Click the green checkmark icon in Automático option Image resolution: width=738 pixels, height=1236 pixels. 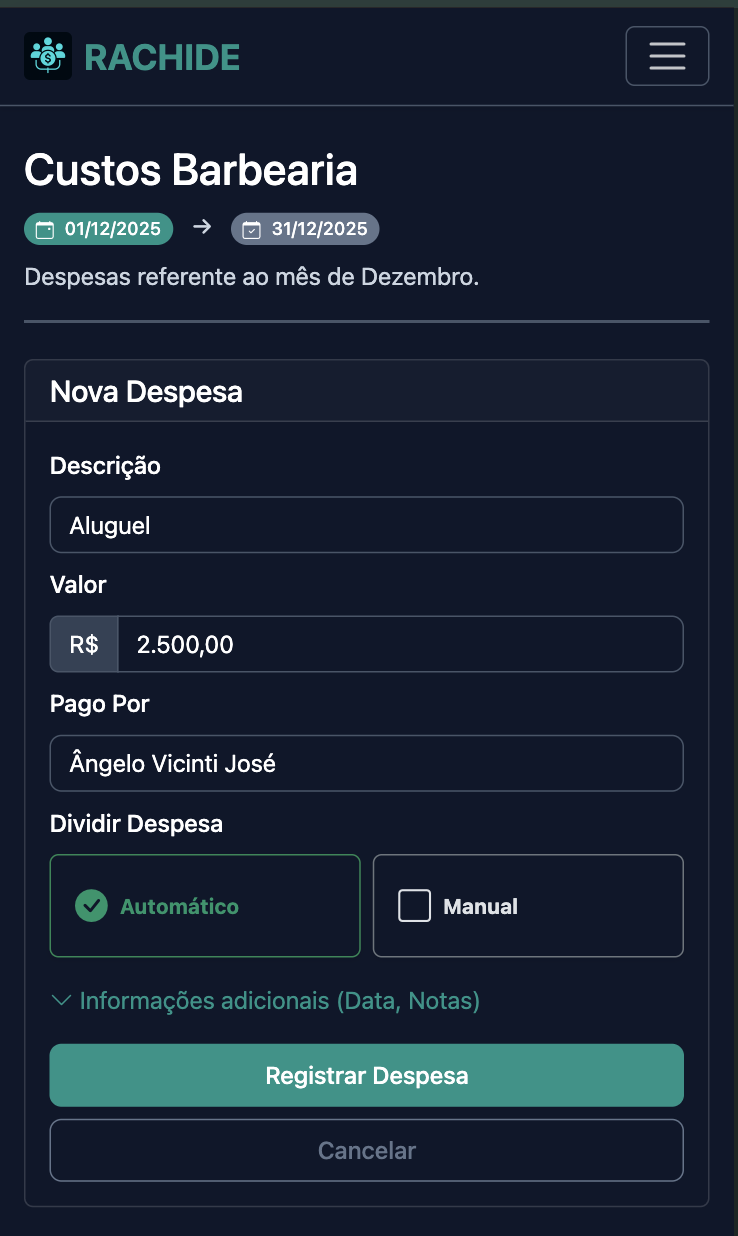(x=91, y=906)
